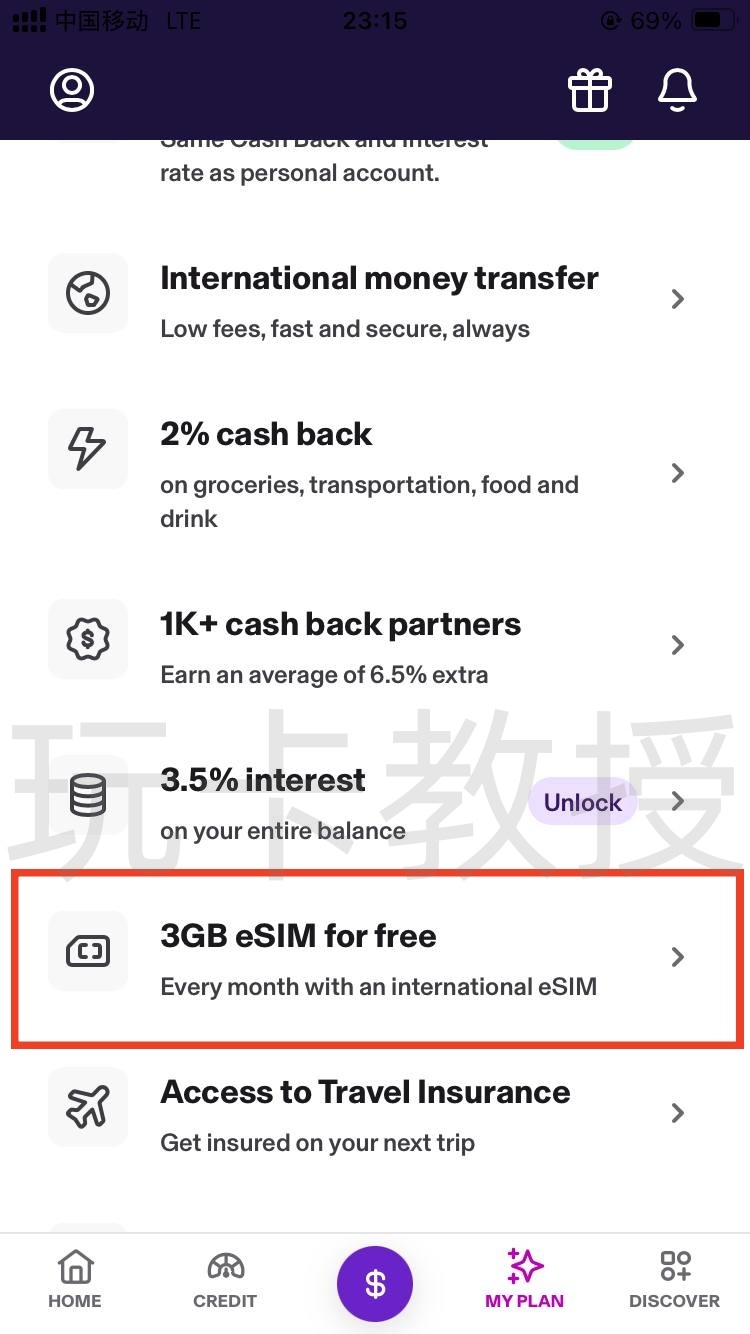This screenshot has width=750, height=1334.
Task: Open the gift rewards icon
Action: [590, 90]
